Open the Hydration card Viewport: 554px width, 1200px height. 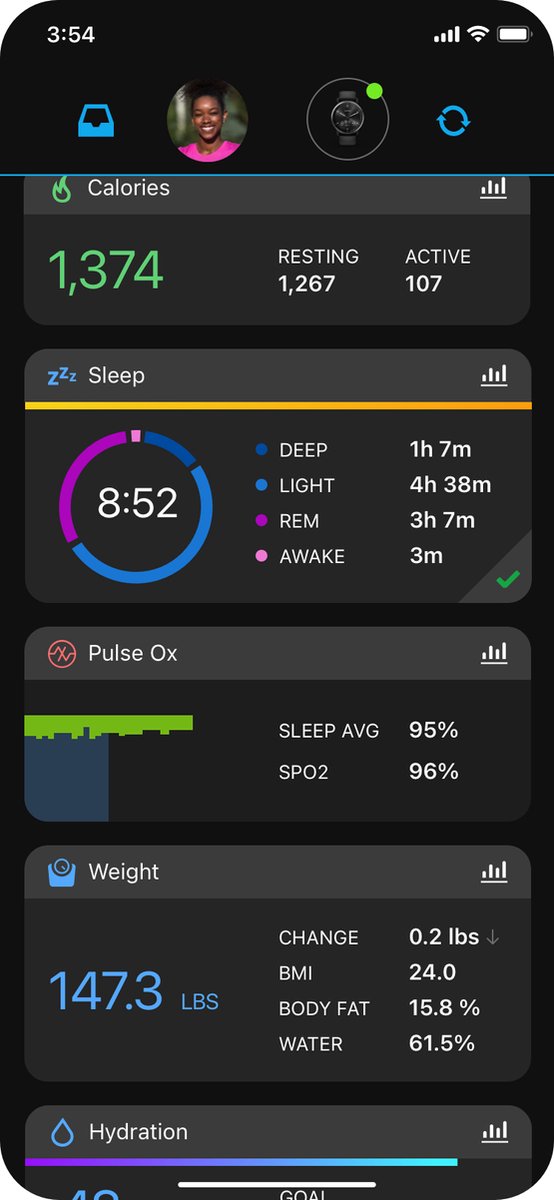pyautogui.click(x=277, y=1152)
